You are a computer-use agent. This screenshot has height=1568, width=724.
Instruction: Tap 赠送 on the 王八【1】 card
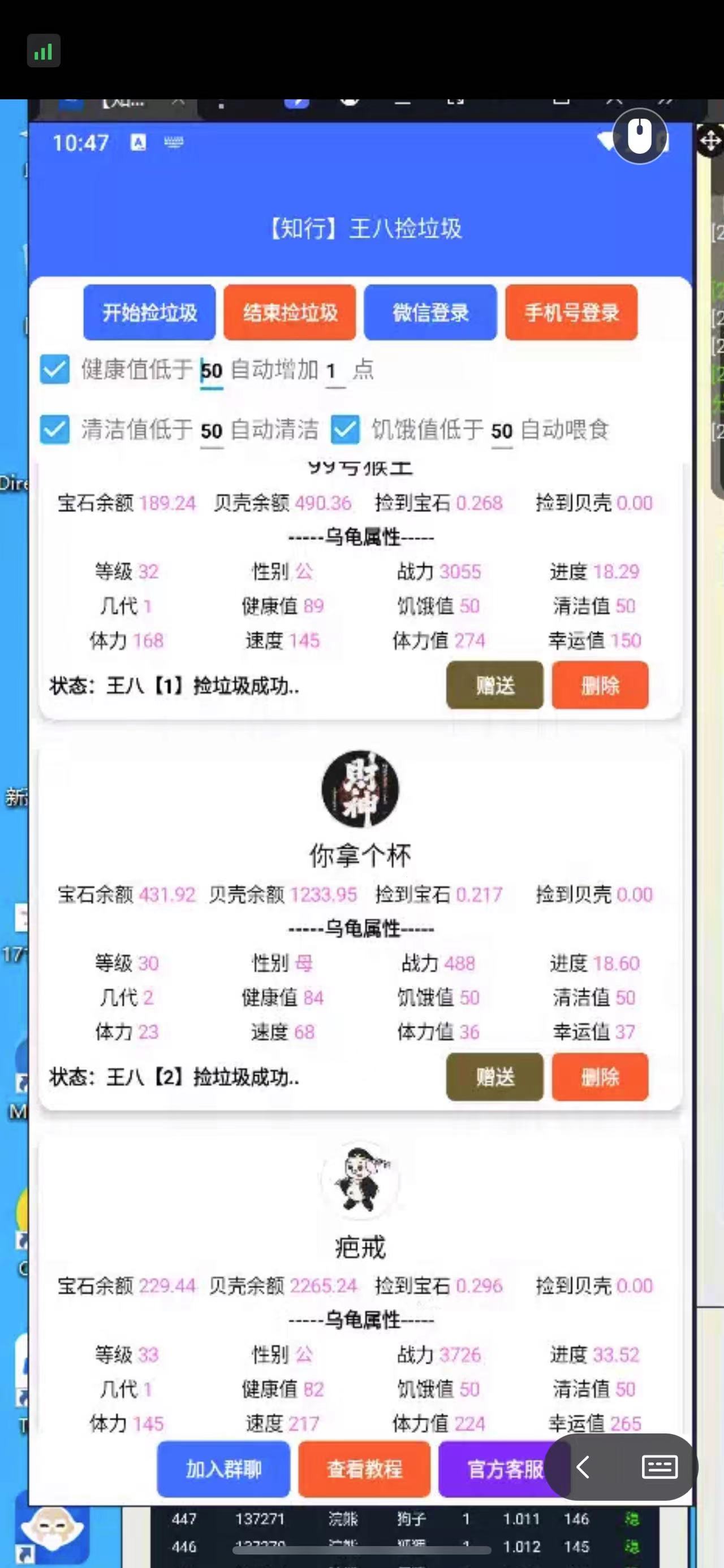click(494, 686)
